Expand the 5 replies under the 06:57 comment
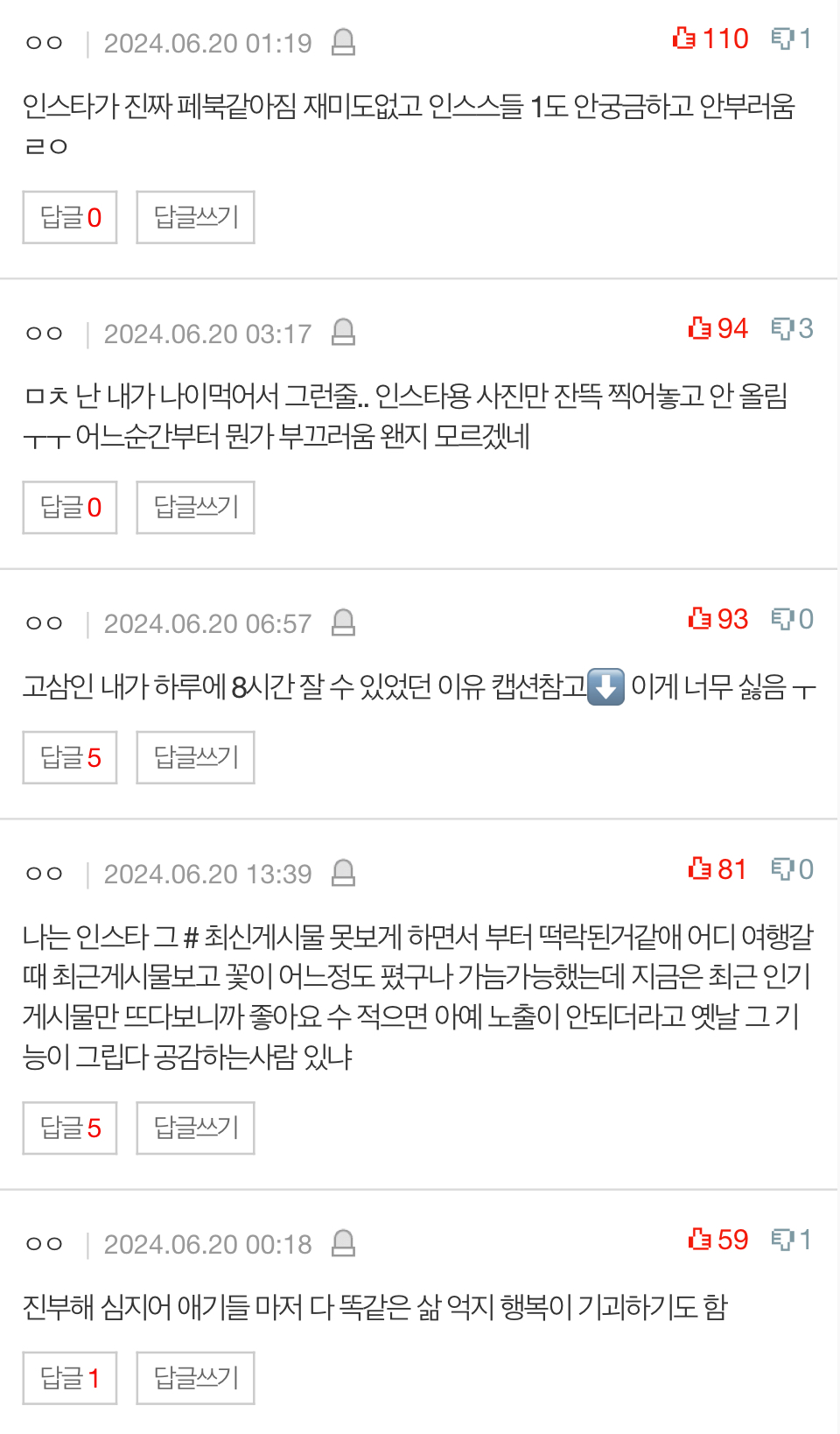840x1434 pixels. (69, 756)
